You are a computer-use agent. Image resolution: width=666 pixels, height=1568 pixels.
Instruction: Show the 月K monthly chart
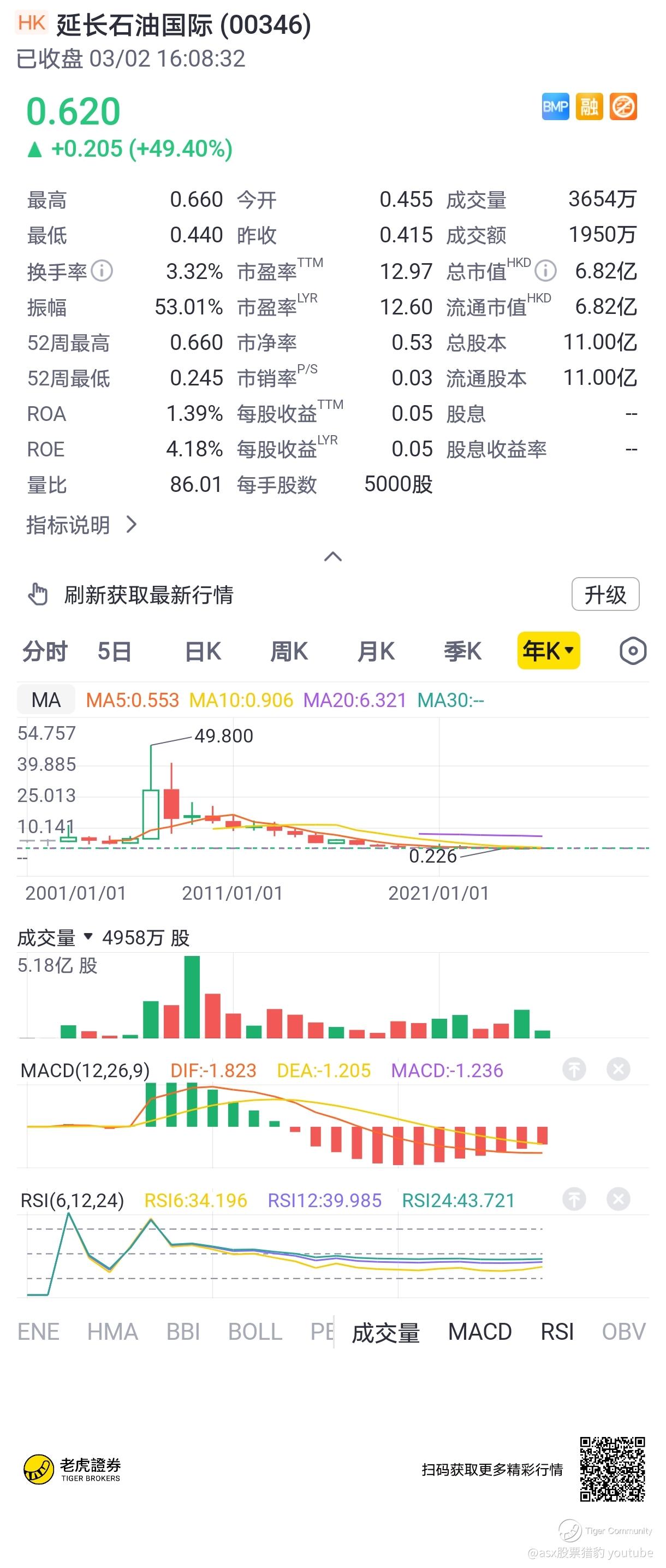(x=376, y=651)
